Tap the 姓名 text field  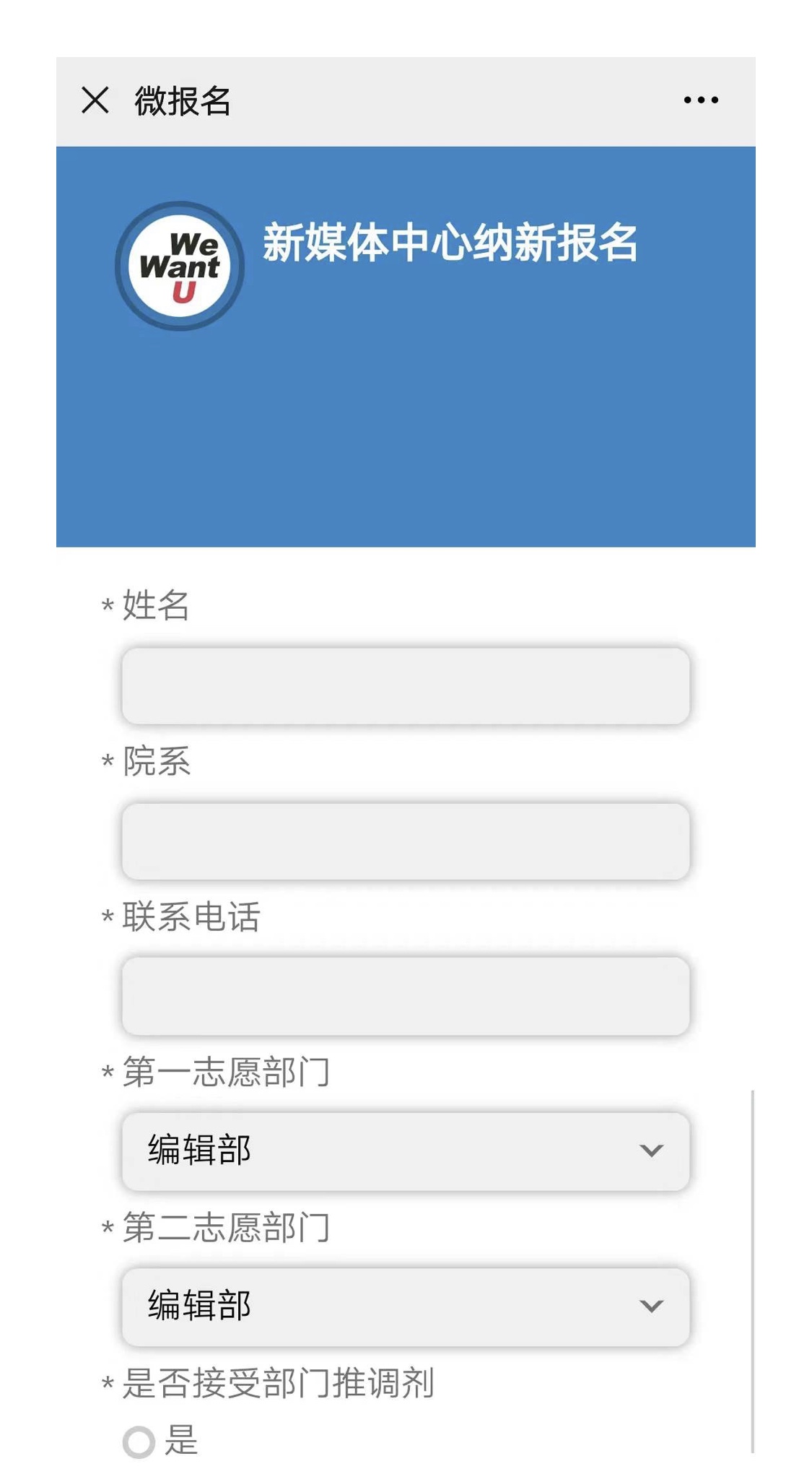point(406,686)
